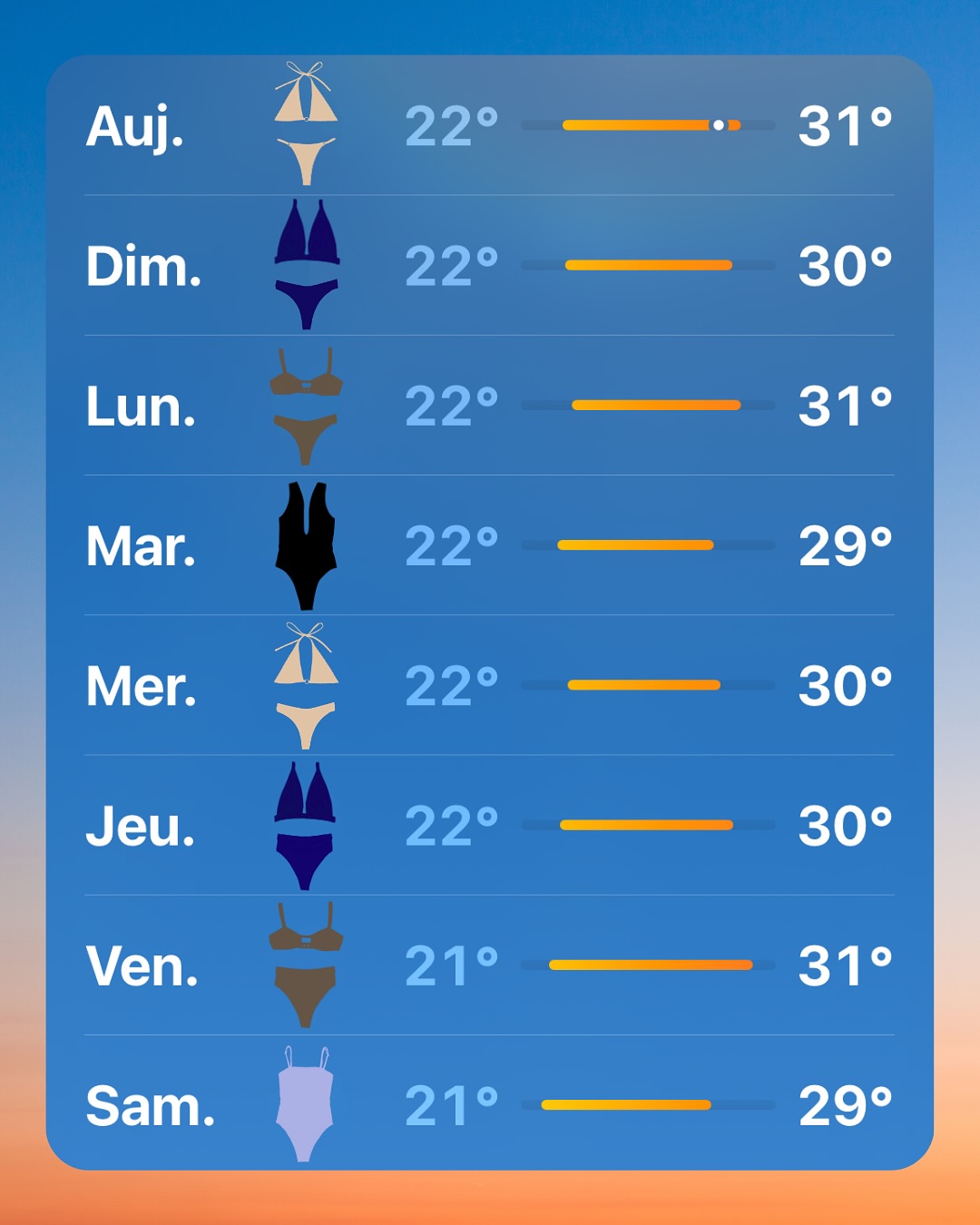Select the 22° low temperature for Lun.
Viewport: 980px width, 1225px height.
pyautogui.click(x=449, y=404)
